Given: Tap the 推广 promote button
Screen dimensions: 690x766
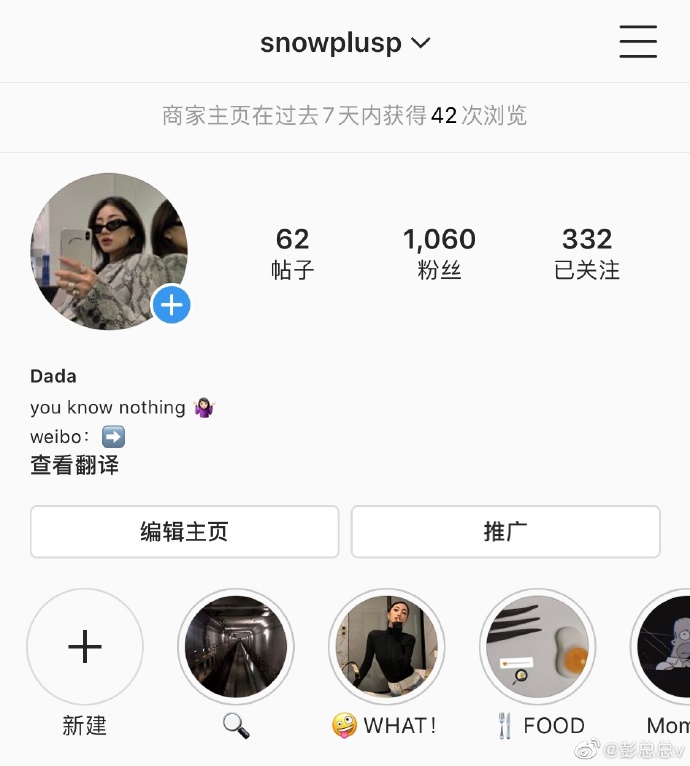Looking at the screenshot, I should 505,531.
